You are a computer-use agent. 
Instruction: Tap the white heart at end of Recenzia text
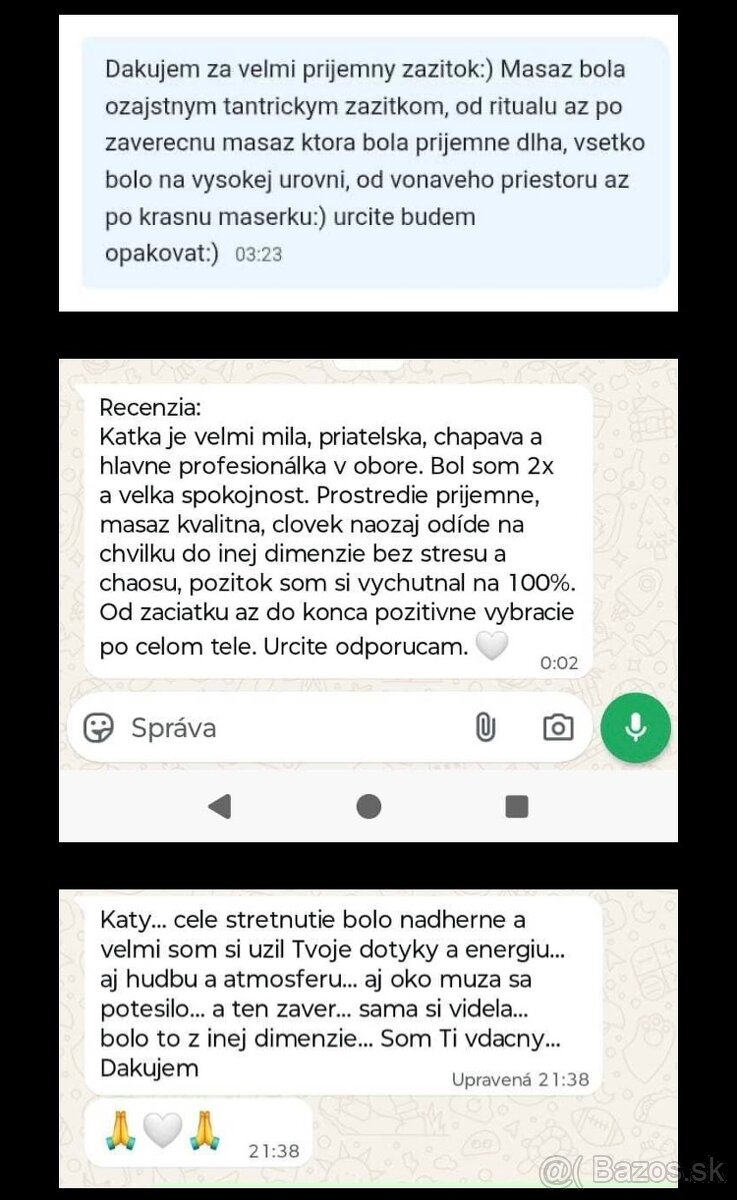click(x=492, y=646)
